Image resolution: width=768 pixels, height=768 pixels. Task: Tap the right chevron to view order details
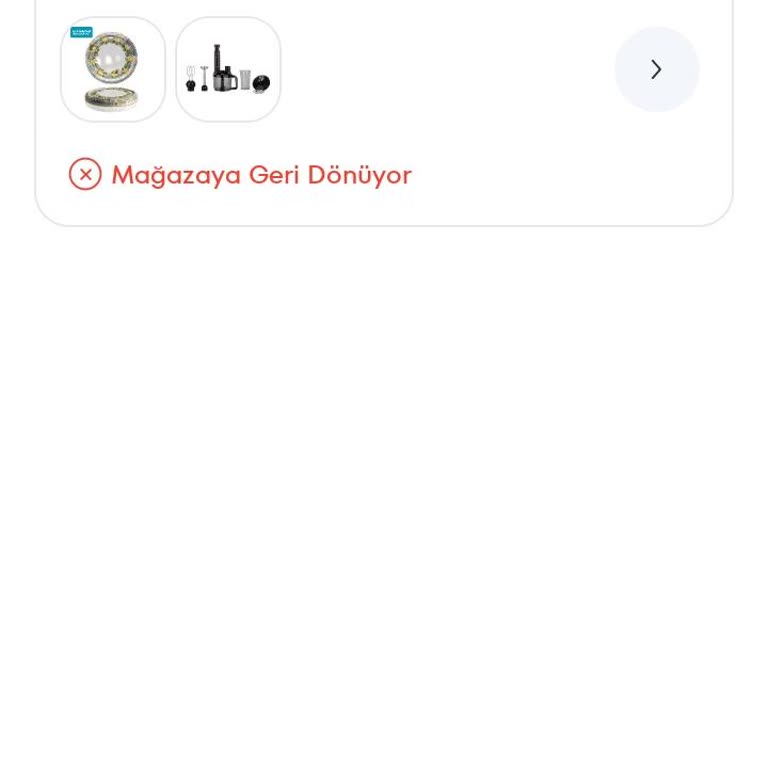[656, 69]
